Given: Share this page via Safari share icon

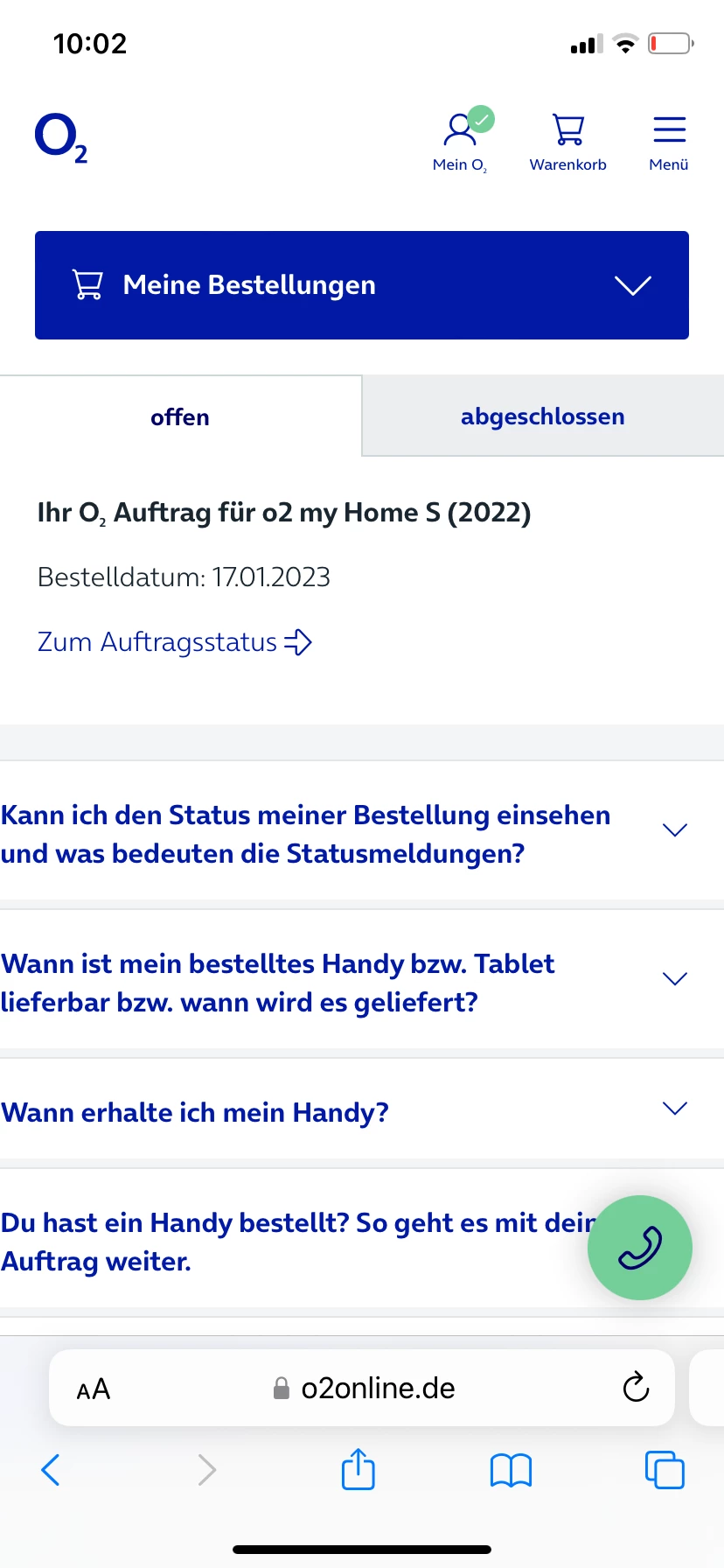Looking at the screenshot, I should tap(359, 1469).
